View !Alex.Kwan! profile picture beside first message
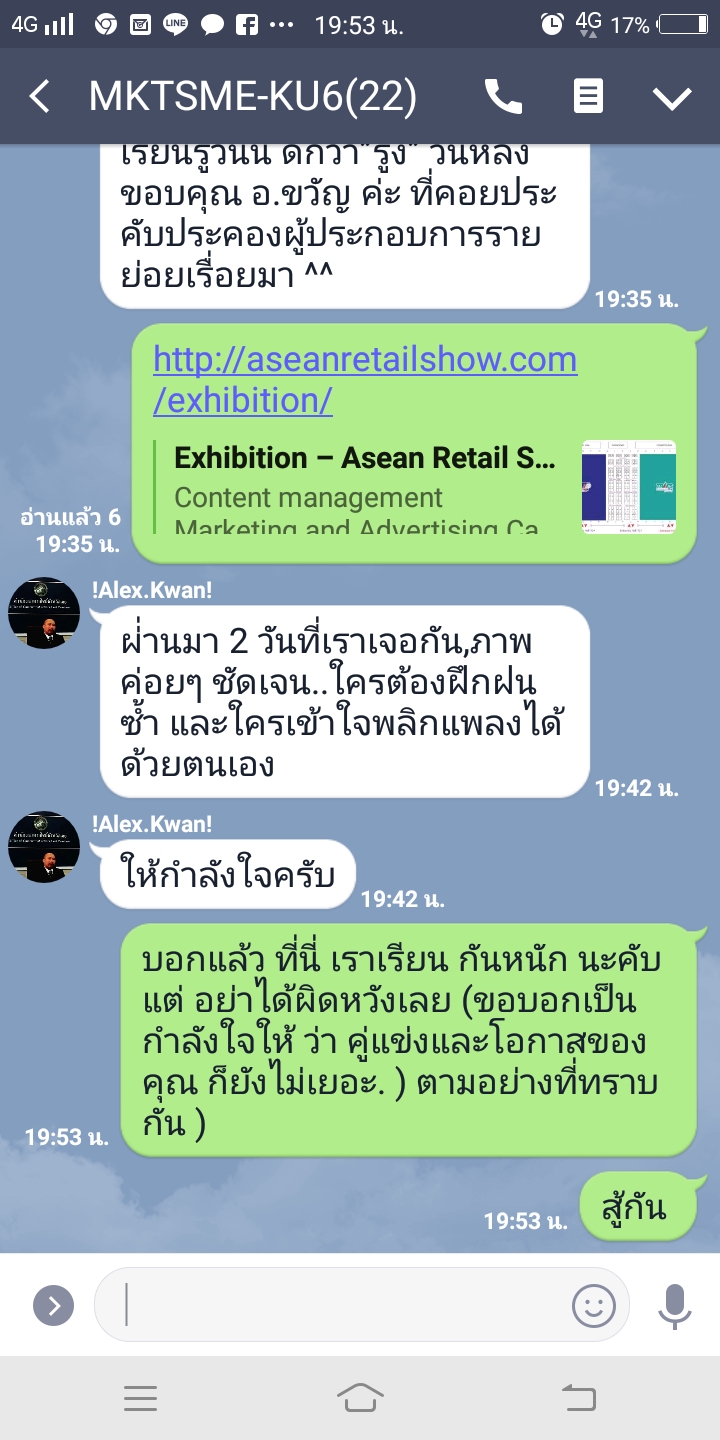720x1440 pixels. (44, 612)
